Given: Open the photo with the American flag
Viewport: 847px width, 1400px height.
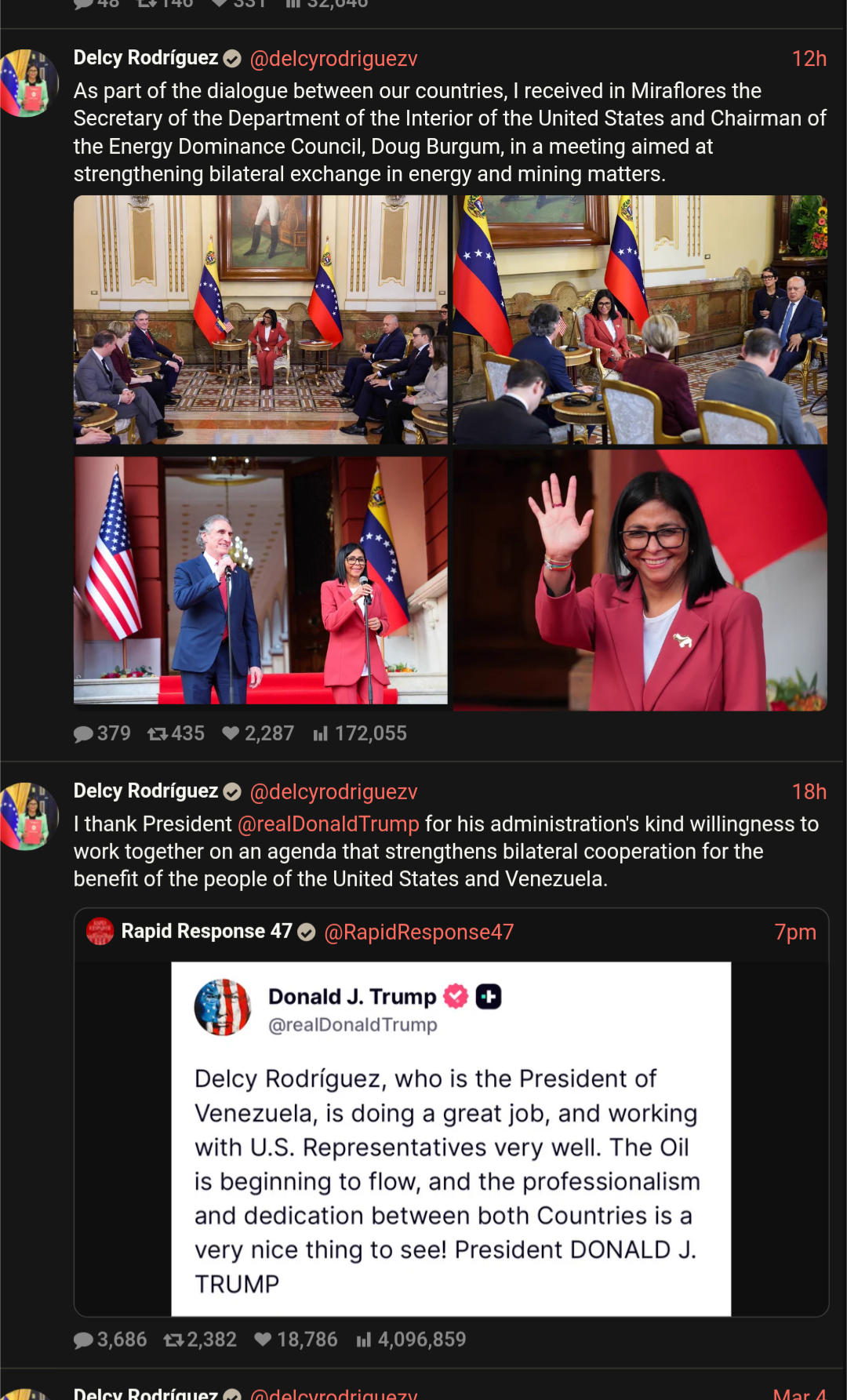Looking at the screenshot, I should pos(260,580).
